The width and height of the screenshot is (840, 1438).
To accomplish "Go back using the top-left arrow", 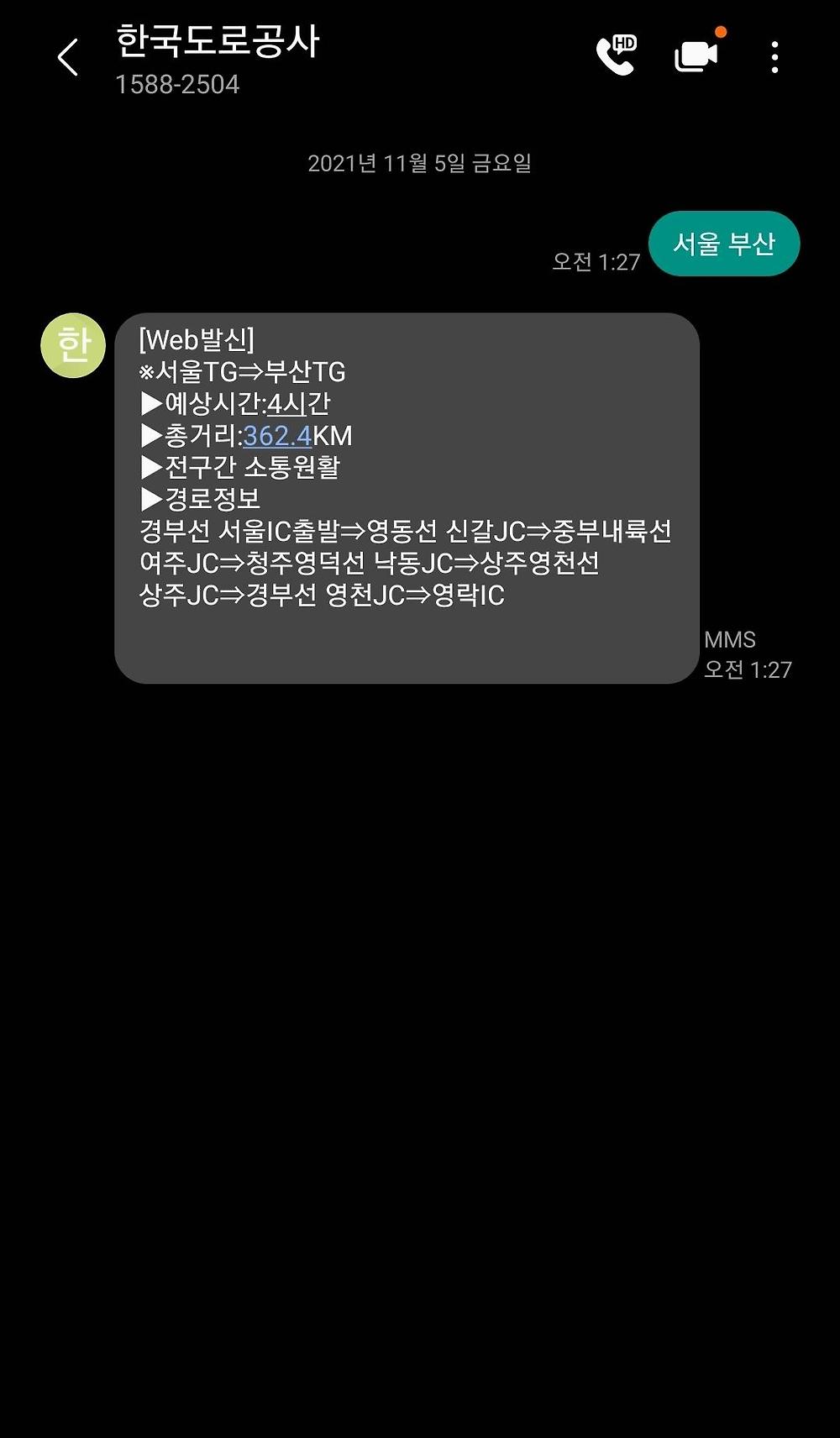I will point(68,58).
